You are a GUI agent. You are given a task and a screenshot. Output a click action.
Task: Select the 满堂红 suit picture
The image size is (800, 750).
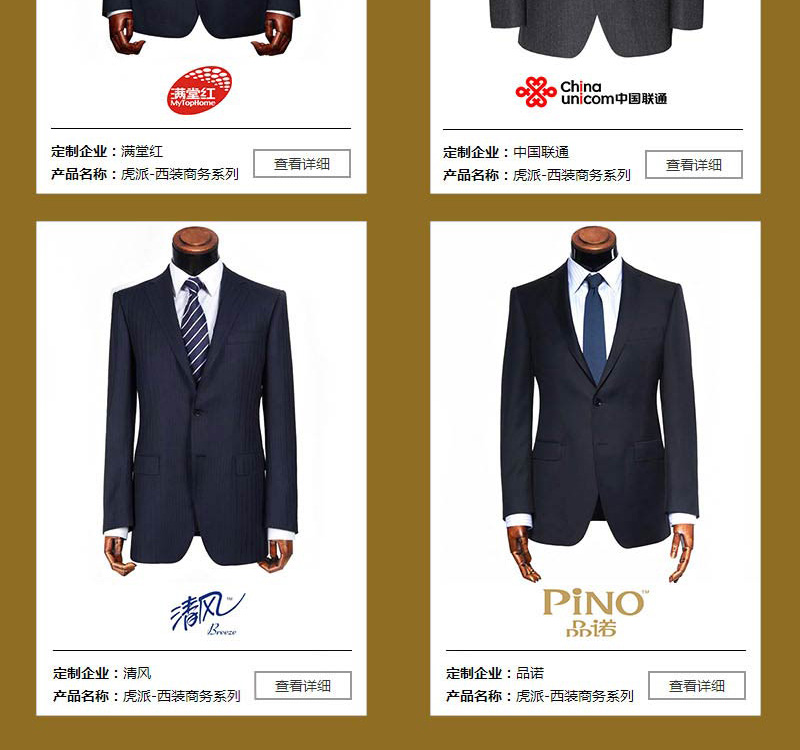[200, 25]
